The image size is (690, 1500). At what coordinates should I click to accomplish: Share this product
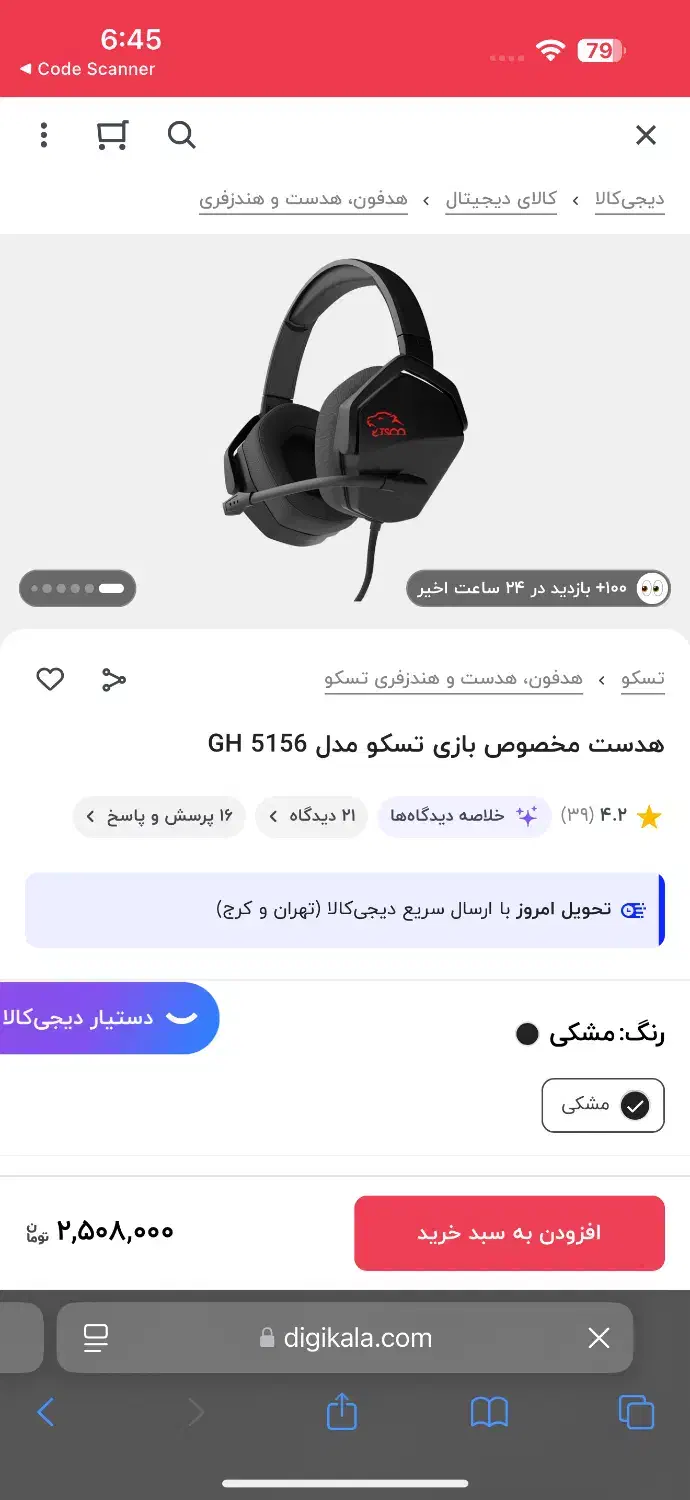(x=114, y=680)
